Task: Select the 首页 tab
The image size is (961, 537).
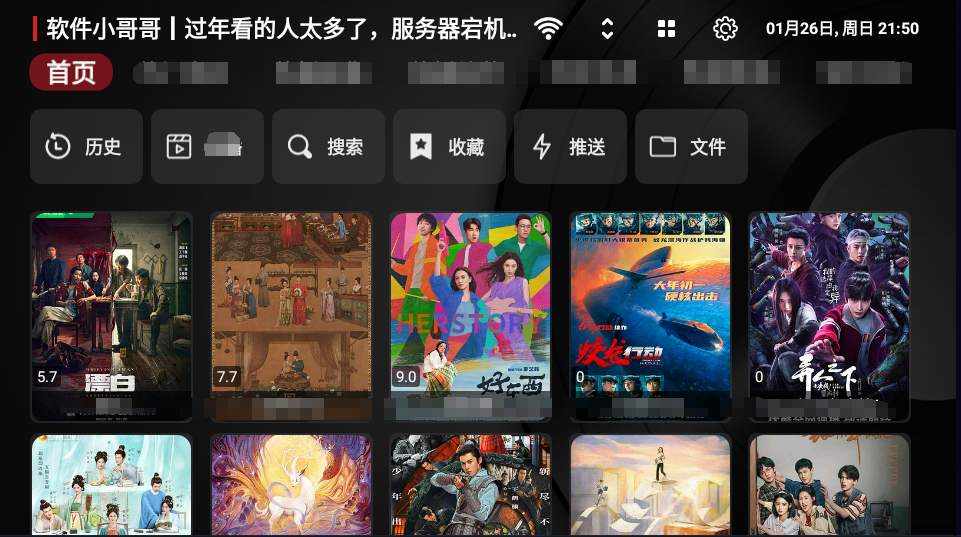Action: (x=71, y=73)
